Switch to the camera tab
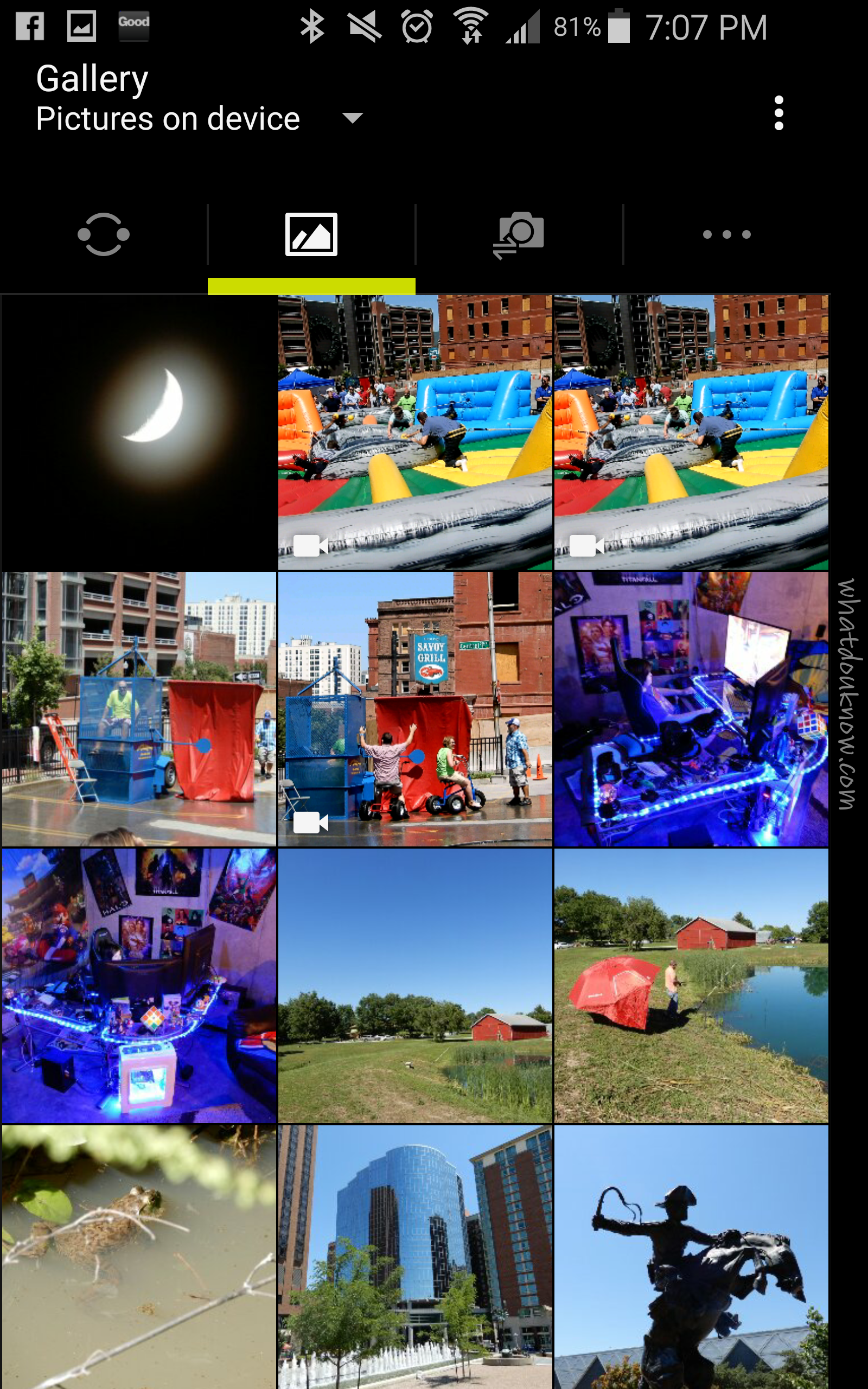This screenshot has width=868, height=1389. [519, 234]
